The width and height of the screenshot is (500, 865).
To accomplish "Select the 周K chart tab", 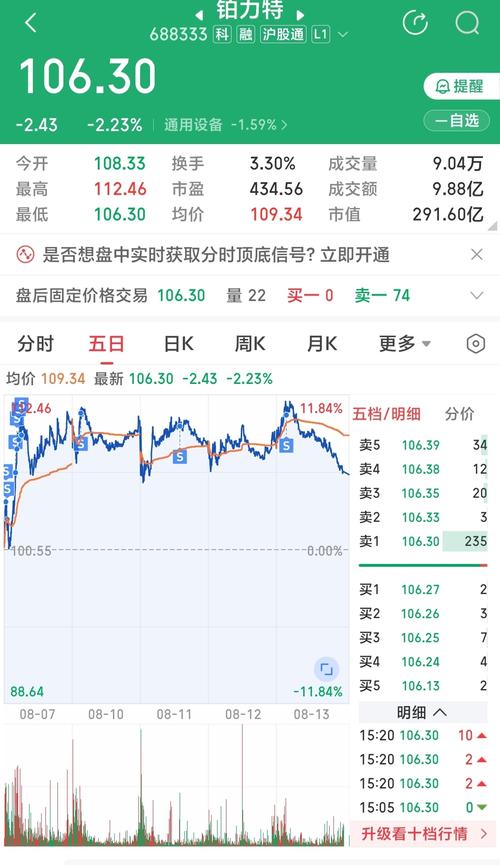I will point(250,344).
